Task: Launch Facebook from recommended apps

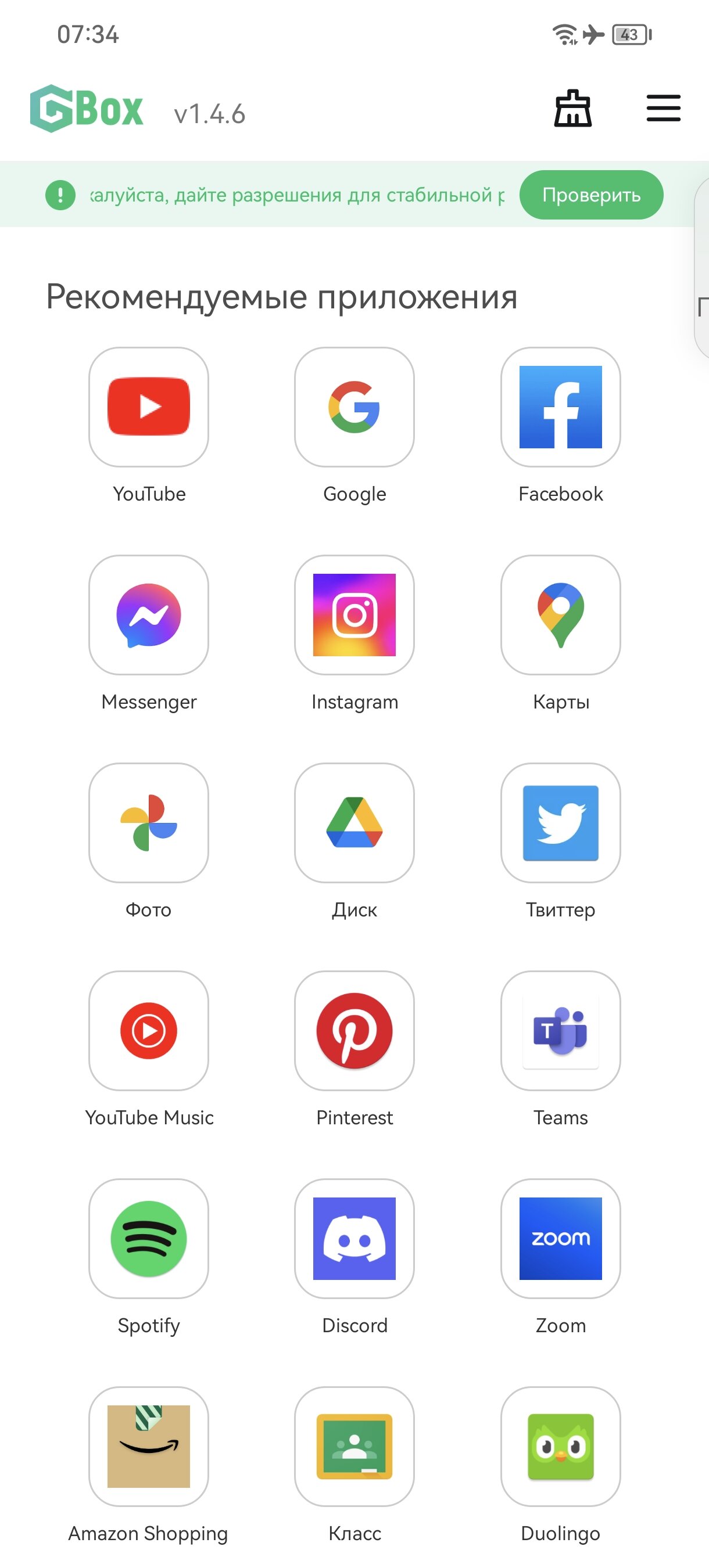Action: 560,407
